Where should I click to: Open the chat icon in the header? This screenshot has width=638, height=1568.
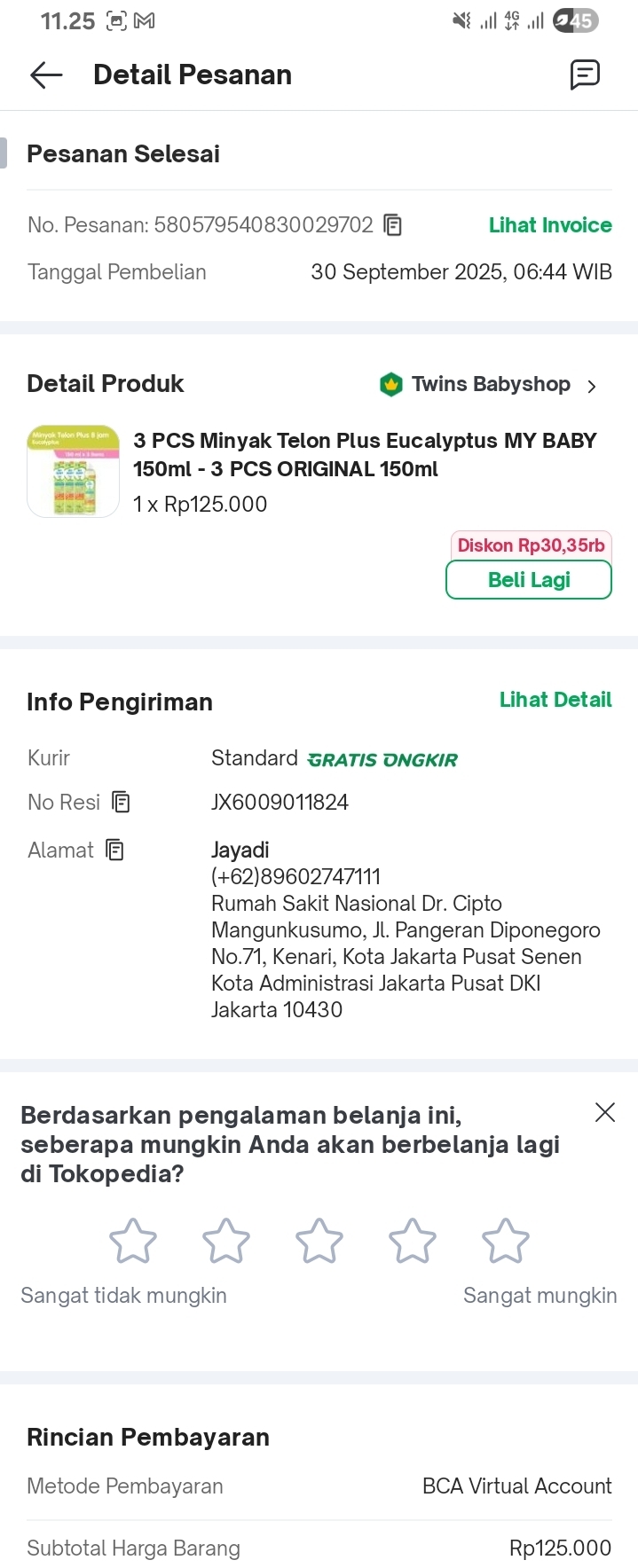point(585,75)
